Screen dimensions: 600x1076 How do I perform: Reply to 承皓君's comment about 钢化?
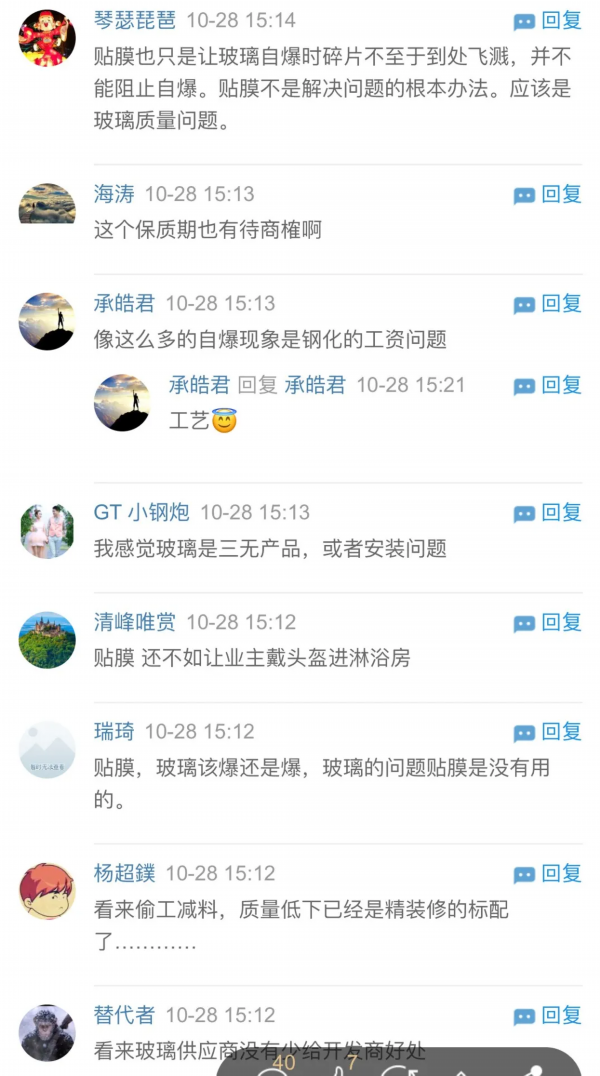pos(547,304)
